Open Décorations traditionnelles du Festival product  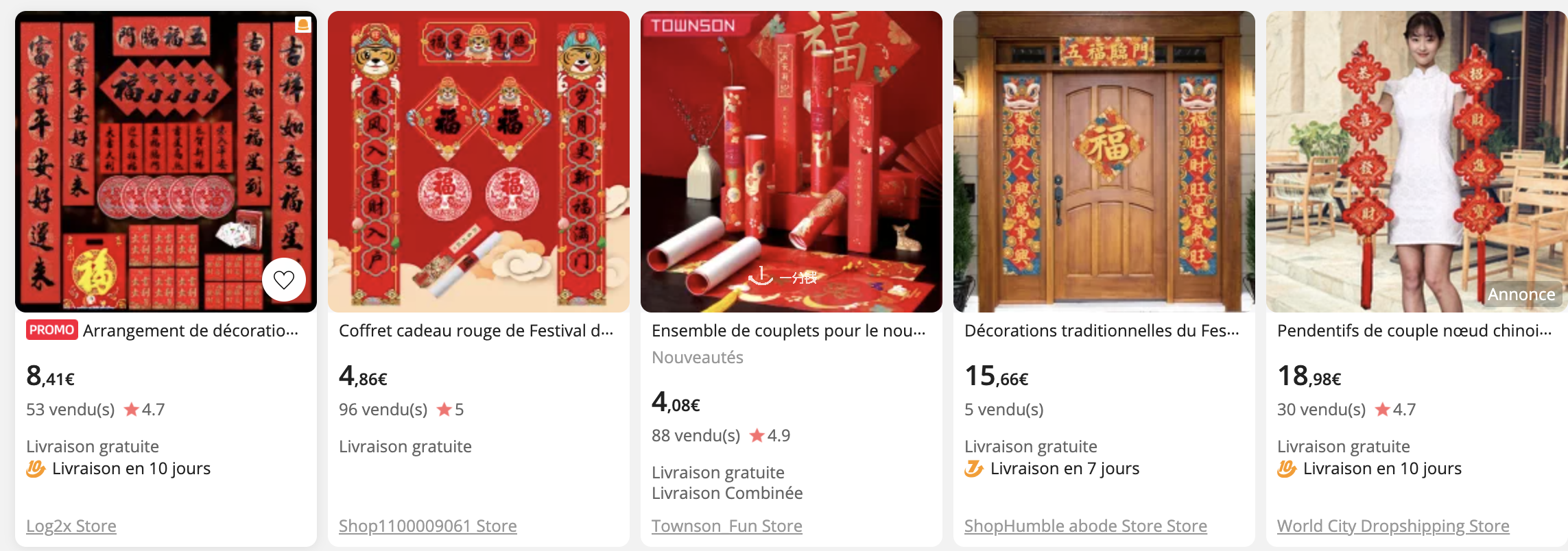(1101, 330)
